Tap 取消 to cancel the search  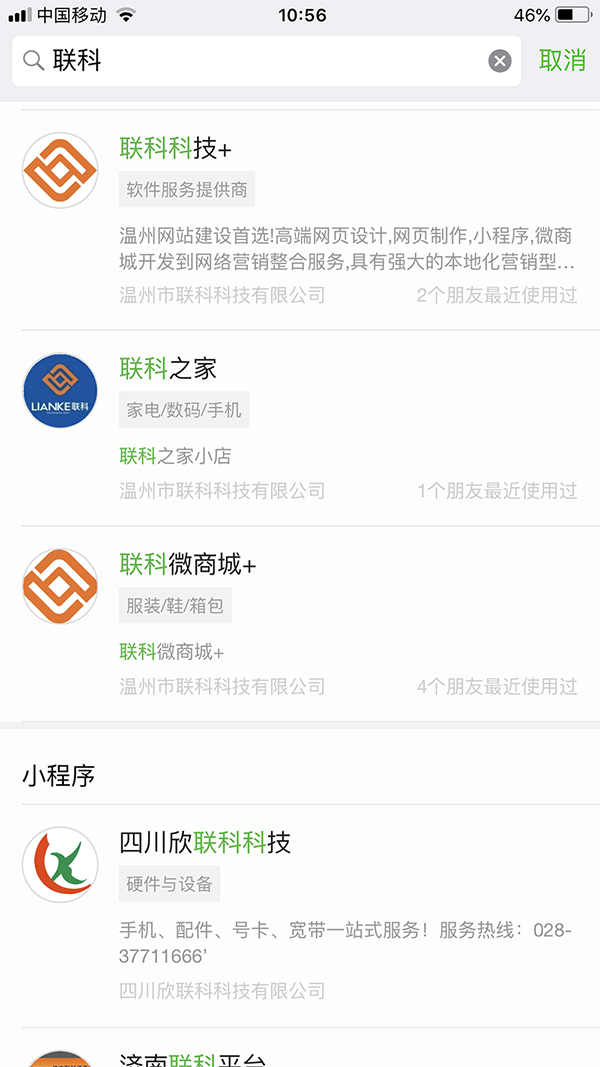coord(561,60)
